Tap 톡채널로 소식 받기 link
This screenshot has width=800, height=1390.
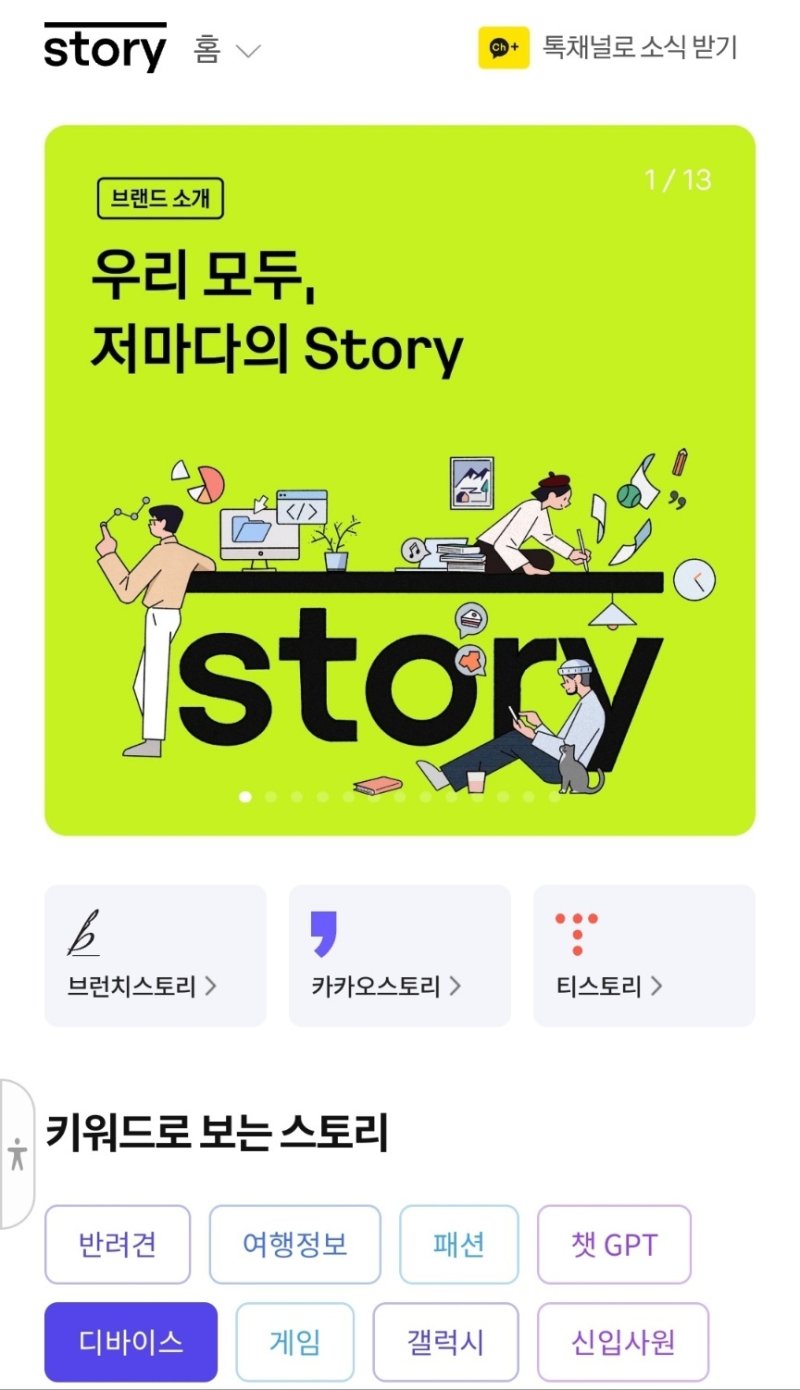coord(608,47)
